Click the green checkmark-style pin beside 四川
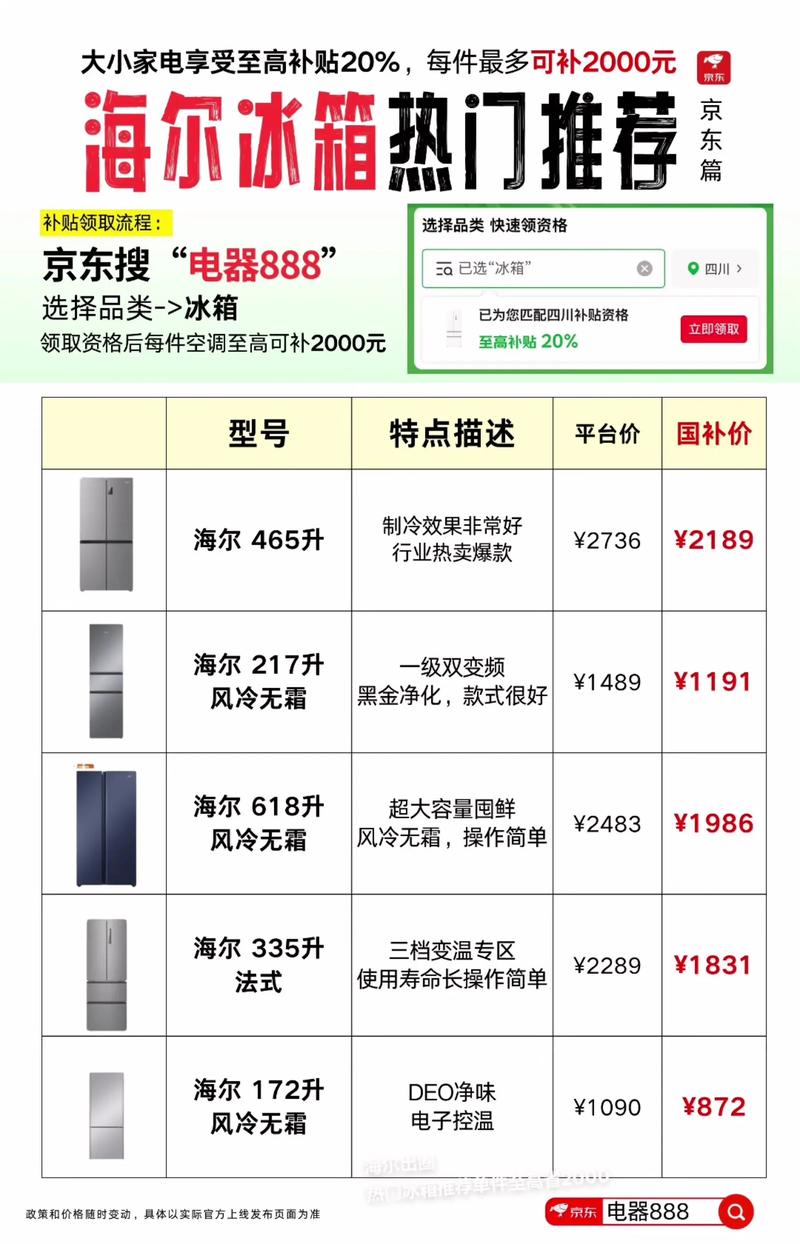The width and height of the screenshot is (800, 1244). coord(694,269)
